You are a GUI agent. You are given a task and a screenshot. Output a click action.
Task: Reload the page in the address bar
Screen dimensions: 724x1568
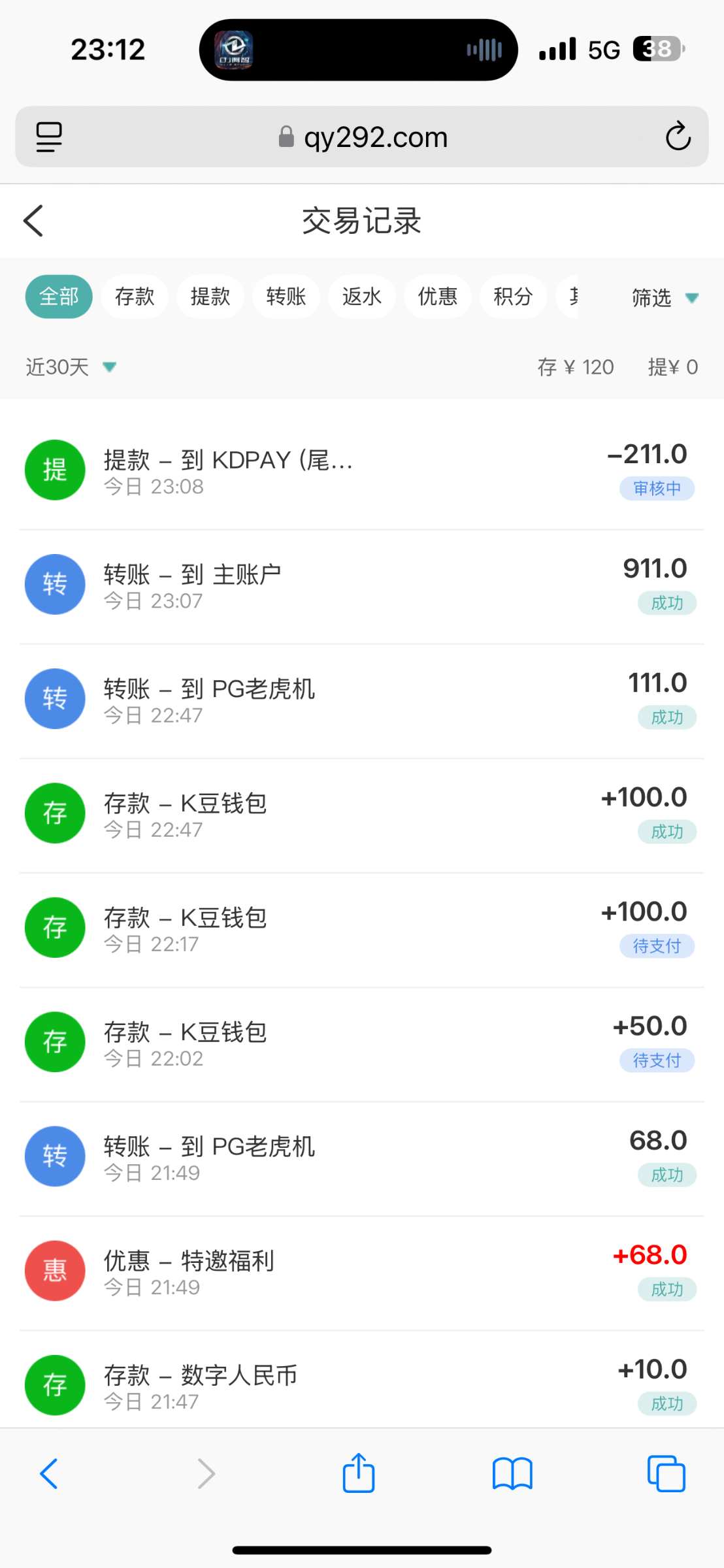pos(678,137)
